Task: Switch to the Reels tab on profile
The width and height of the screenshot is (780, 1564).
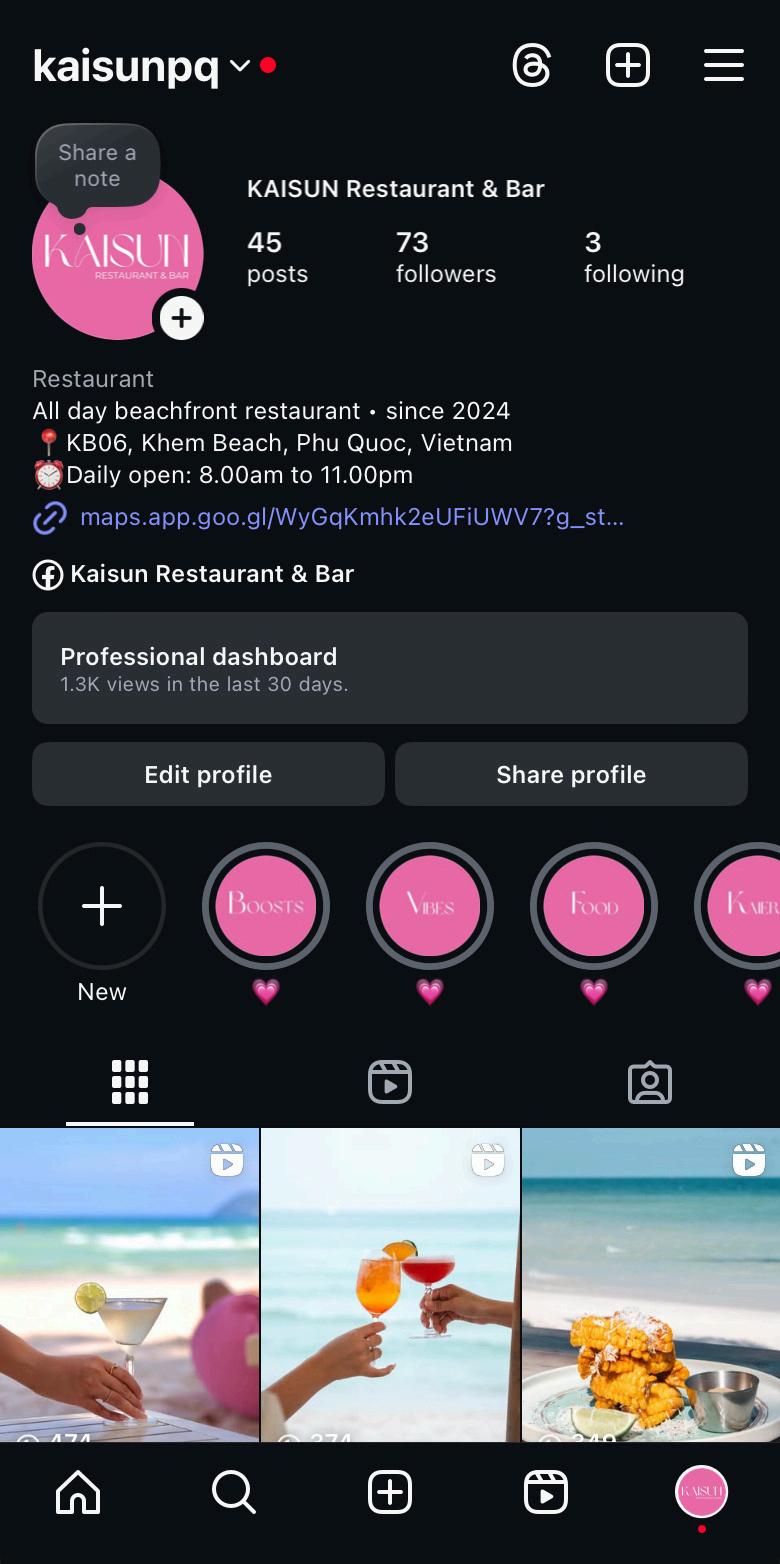Action: tap(390, 1082)
